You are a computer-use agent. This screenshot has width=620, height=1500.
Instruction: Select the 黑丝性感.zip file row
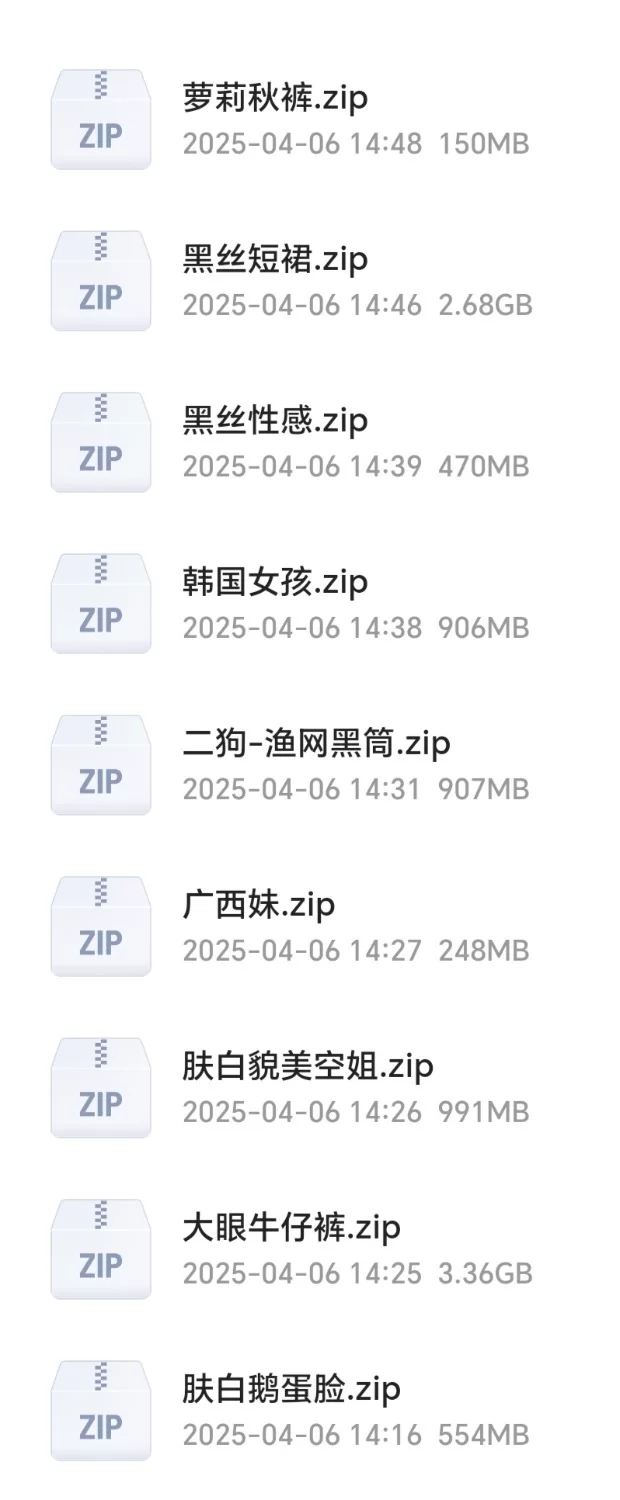[x=275, y=421]
